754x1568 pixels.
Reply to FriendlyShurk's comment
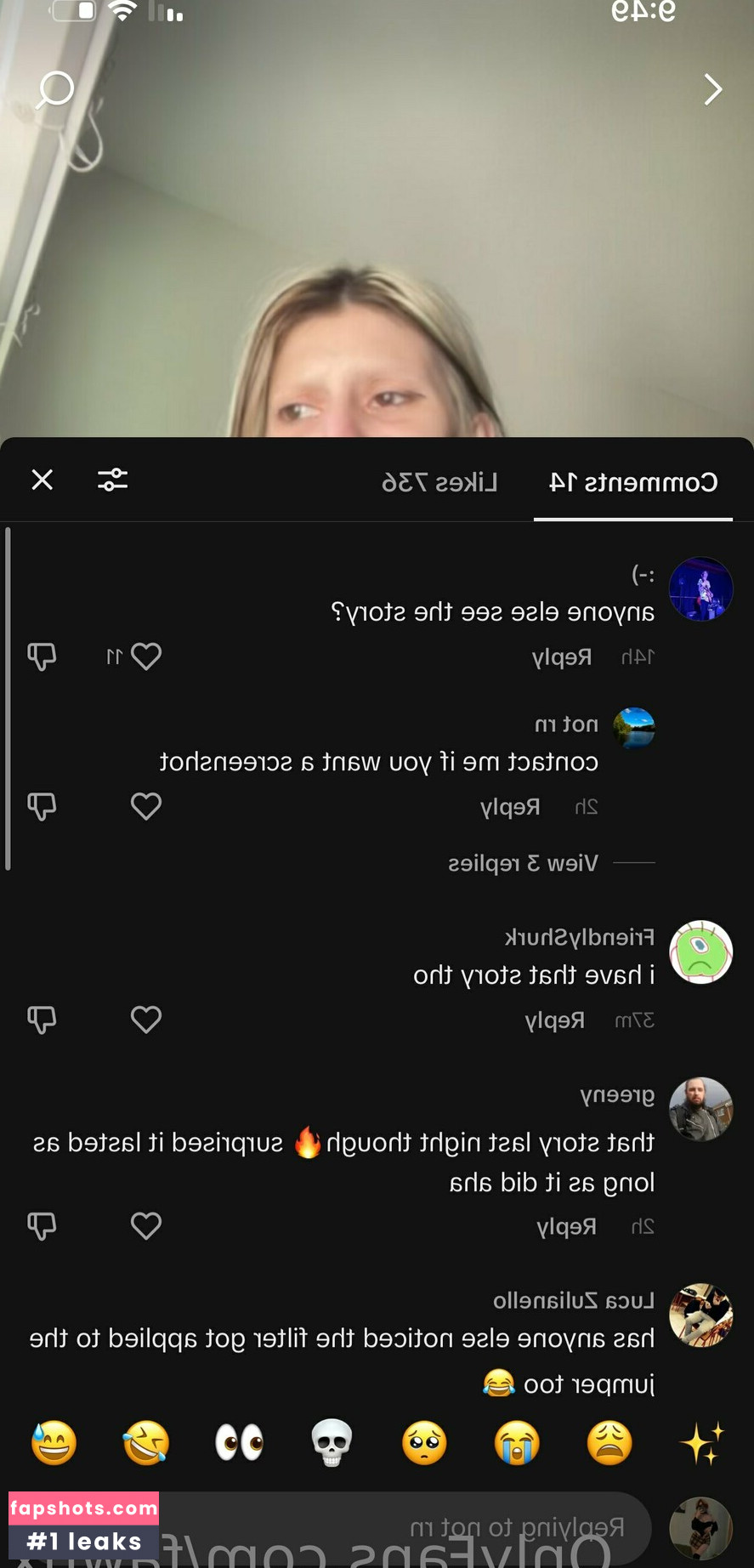pyautogui.click(x=555, y=1020)
